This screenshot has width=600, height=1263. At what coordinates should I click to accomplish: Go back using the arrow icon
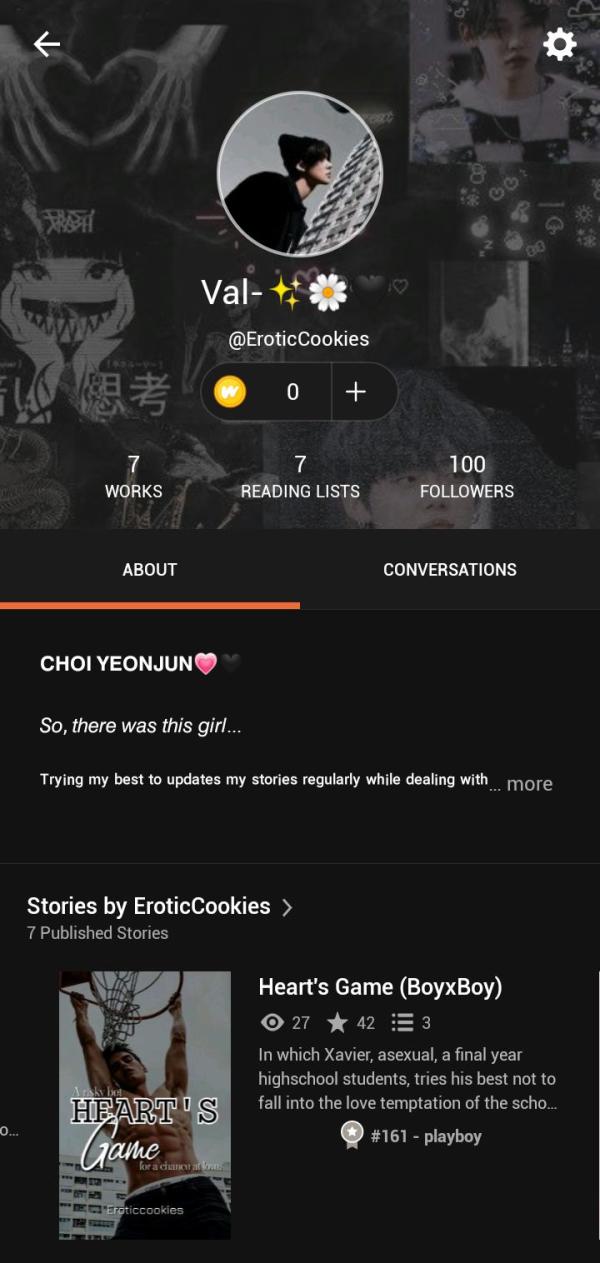tap(46, 44)
